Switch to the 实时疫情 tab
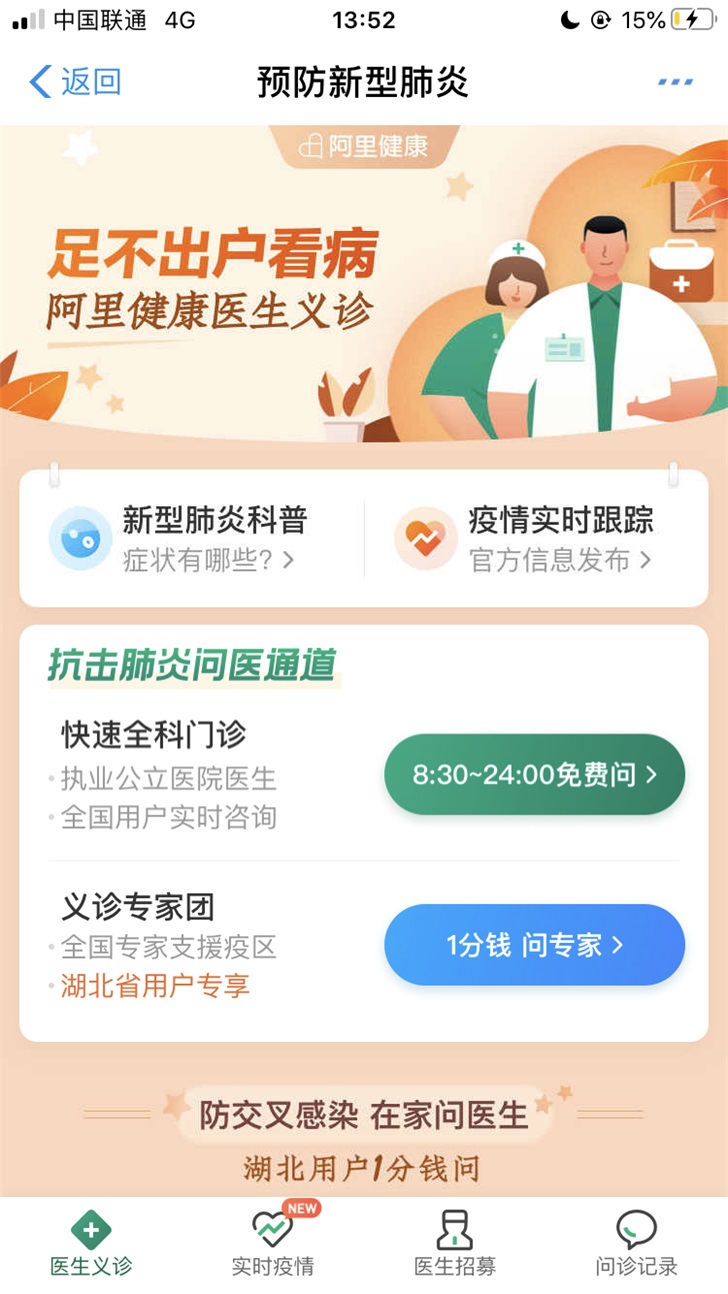The image size is (728, 1294). click(273, 1243)
